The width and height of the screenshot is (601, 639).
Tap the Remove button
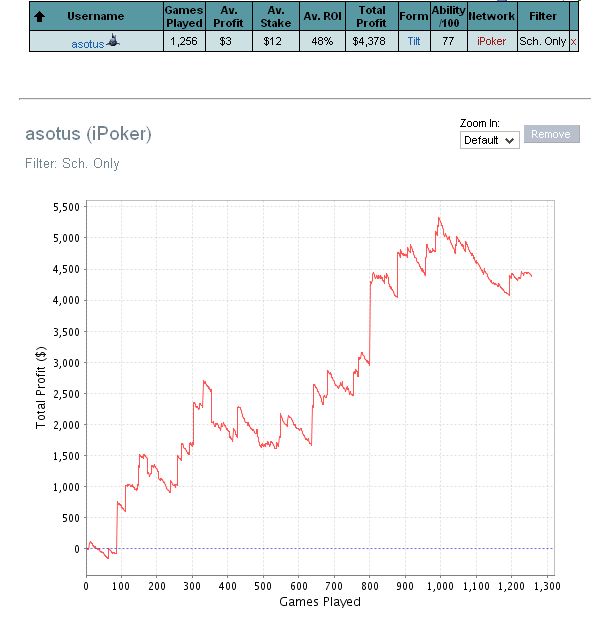(551, 134)
